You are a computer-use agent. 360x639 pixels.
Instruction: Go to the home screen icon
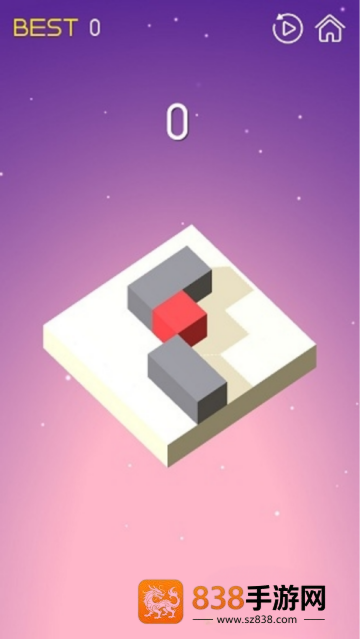(330, 28)
